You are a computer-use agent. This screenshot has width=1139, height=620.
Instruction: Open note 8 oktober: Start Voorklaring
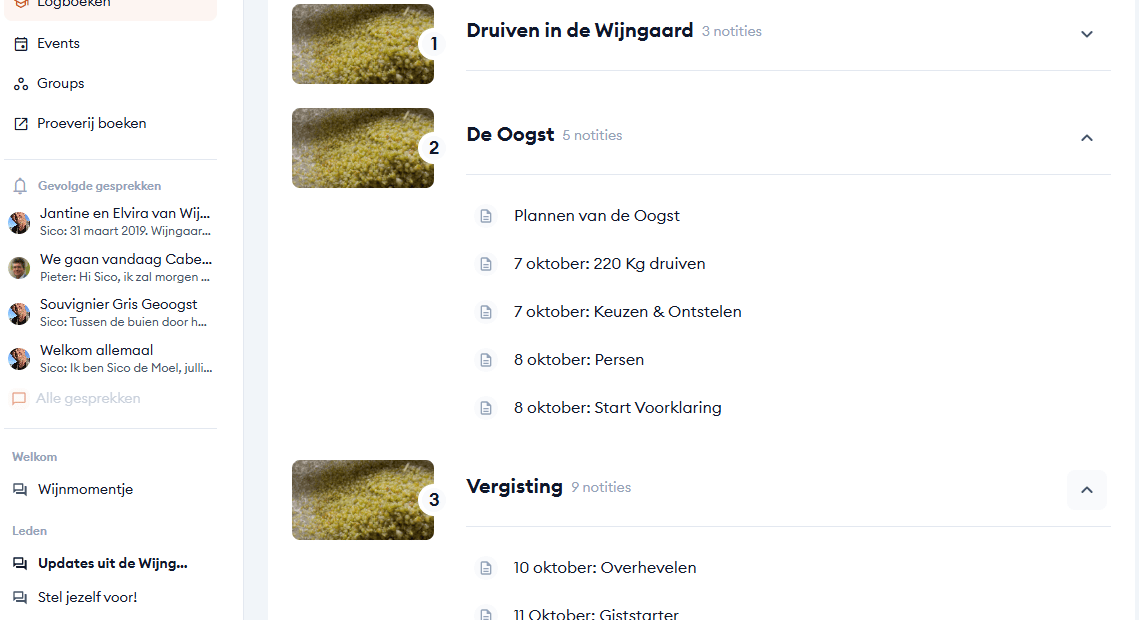coord(617,408)
